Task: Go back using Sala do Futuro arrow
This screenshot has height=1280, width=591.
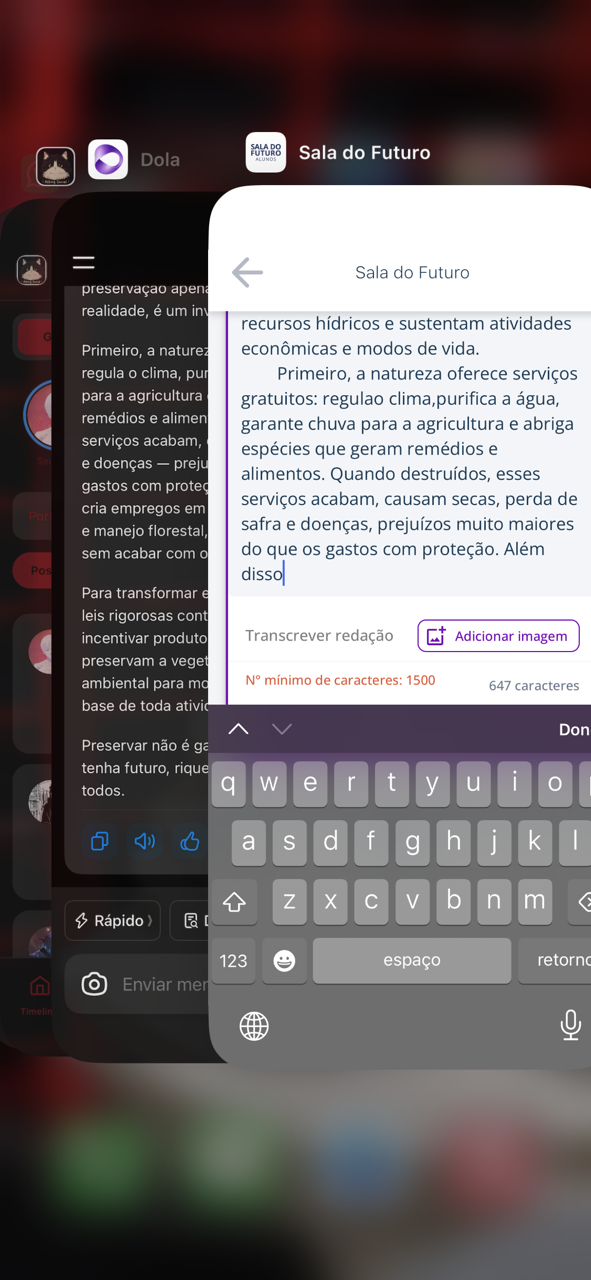Action: tap(247, 272)
